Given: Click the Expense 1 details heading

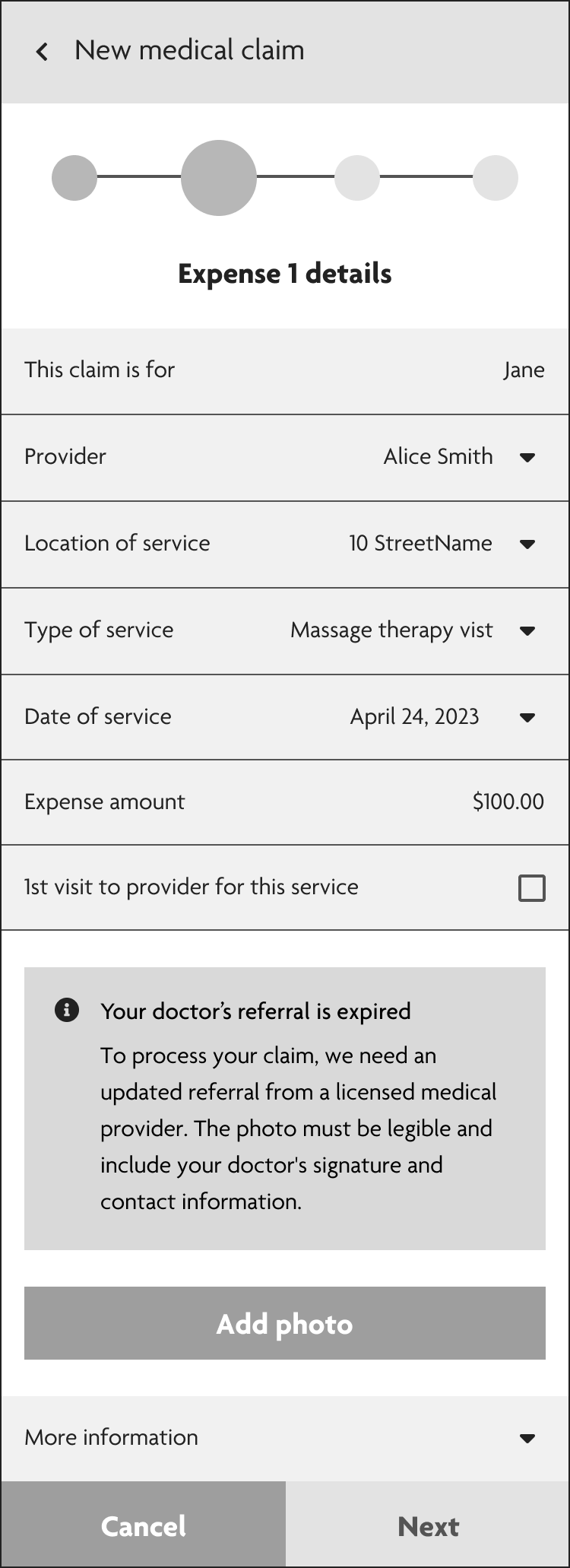Looking at the screenshot, I should click(x=285, y=274).
